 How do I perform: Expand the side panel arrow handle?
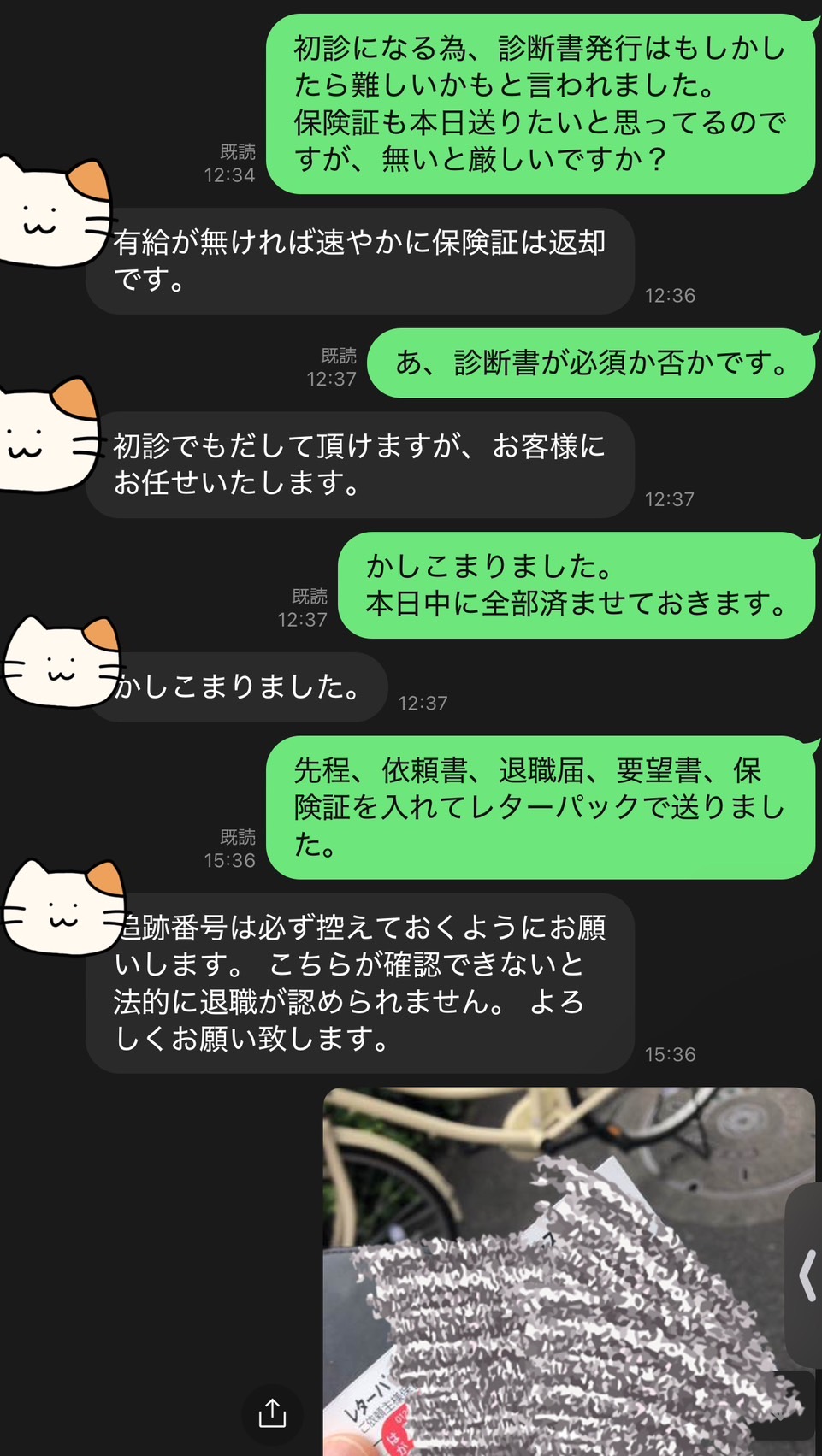tap(807, 1276)
